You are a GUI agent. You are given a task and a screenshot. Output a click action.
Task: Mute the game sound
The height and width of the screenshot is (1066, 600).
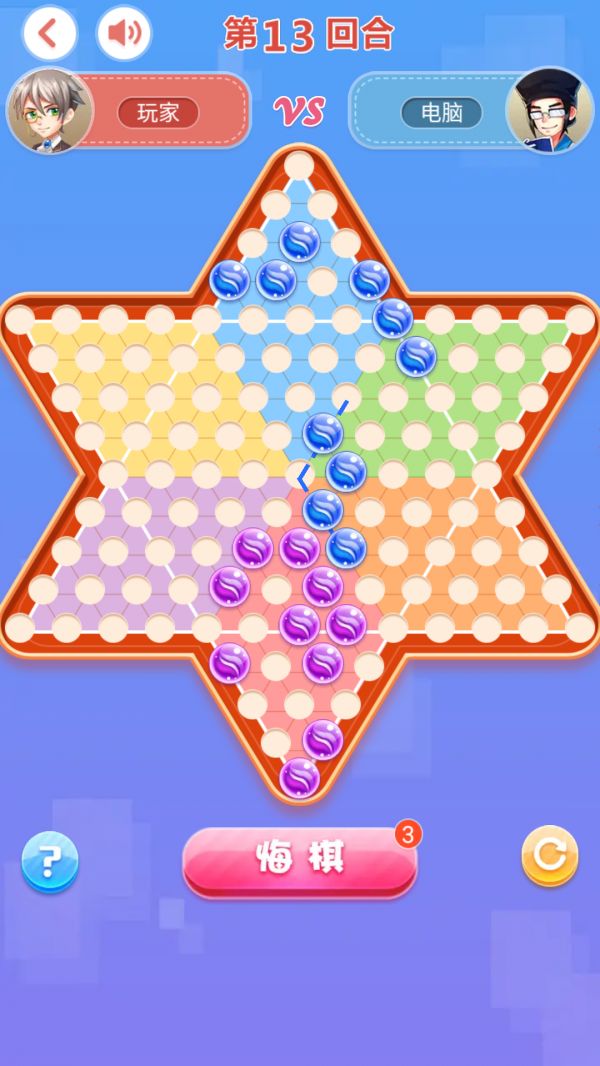click(124, 34)
